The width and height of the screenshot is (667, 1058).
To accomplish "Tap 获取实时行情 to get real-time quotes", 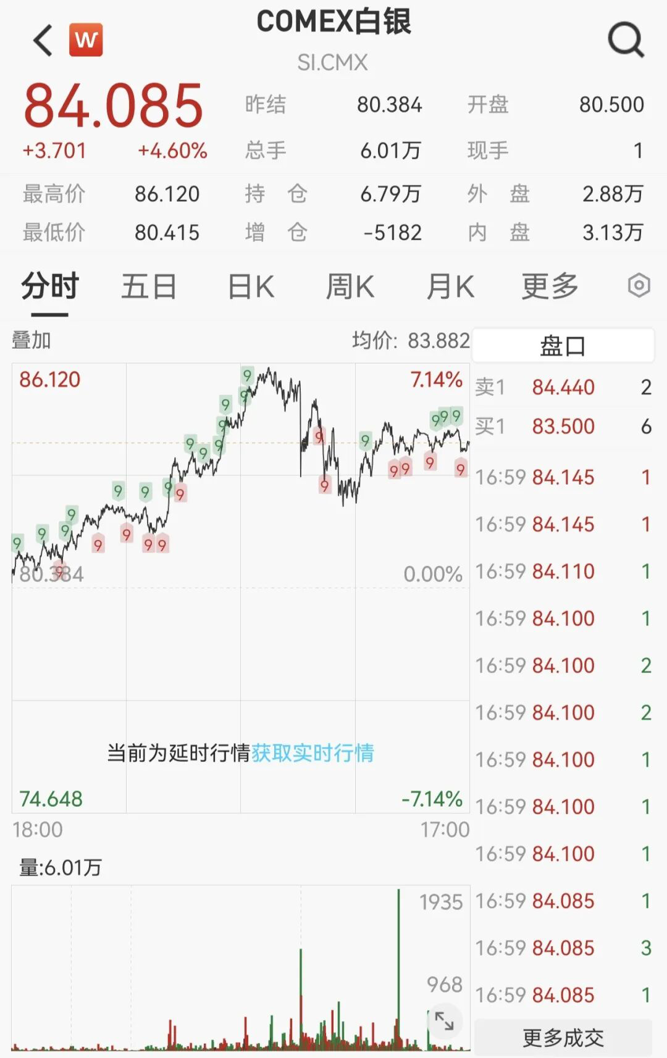I will pyautogui.click(x=313, y=753).
